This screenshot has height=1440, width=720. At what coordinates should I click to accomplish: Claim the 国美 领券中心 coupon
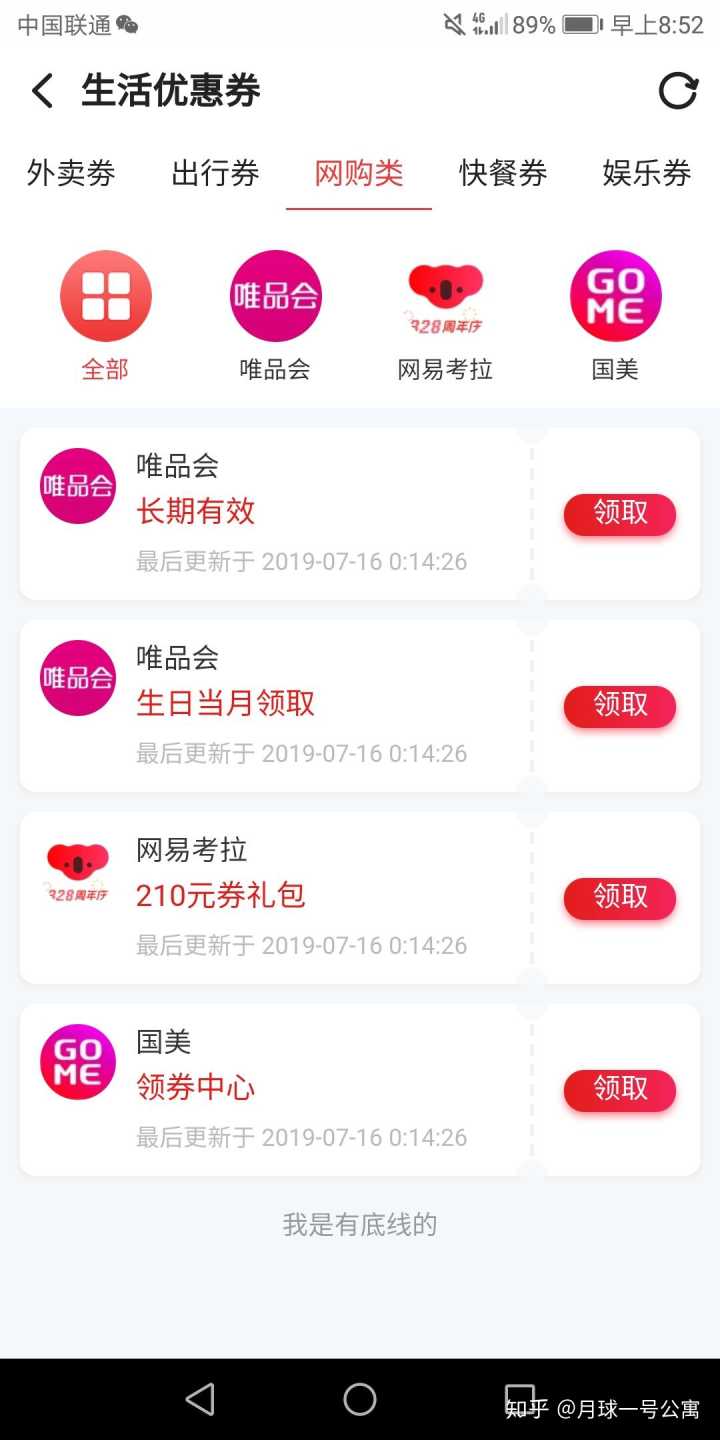[620, 1090]
